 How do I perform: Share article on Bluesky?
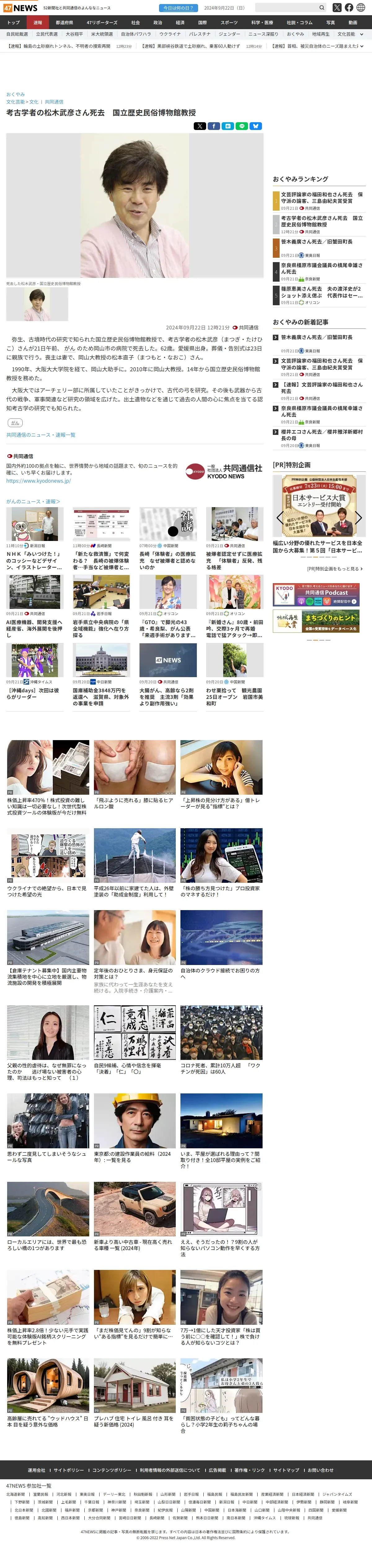tap(255, 126)
